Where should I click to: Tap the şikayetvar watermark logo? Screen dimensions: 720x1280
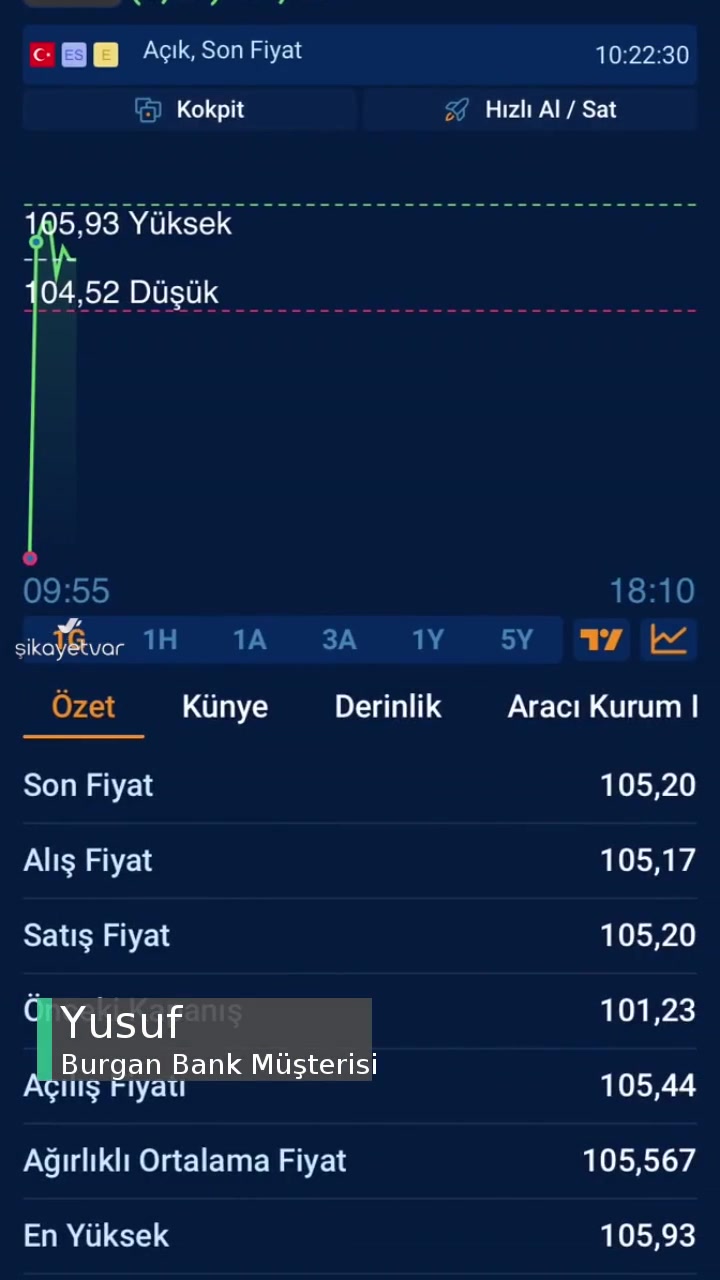(x=70, y=647)
